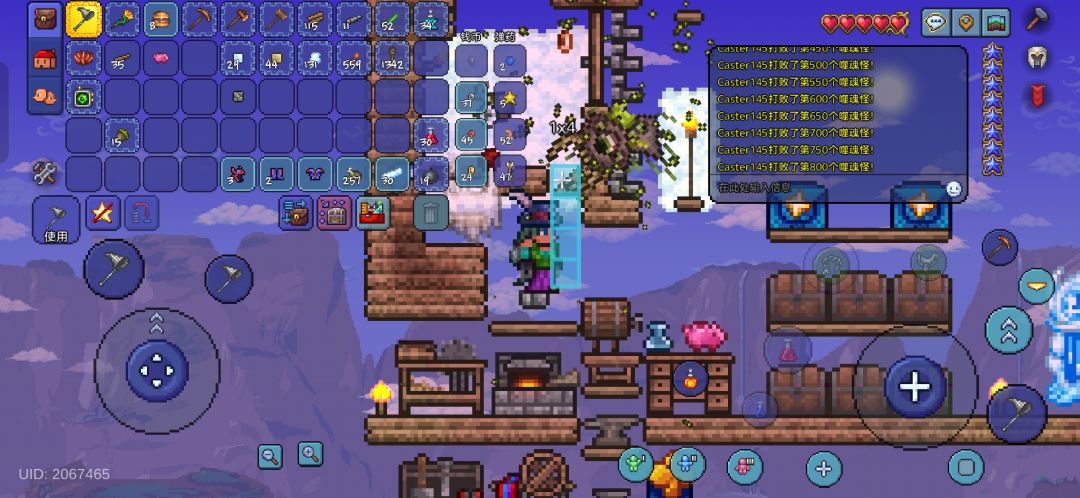Toggle the favorite star button
Viewport: 1080px width, 498px height.
click(x=103, y=213)
